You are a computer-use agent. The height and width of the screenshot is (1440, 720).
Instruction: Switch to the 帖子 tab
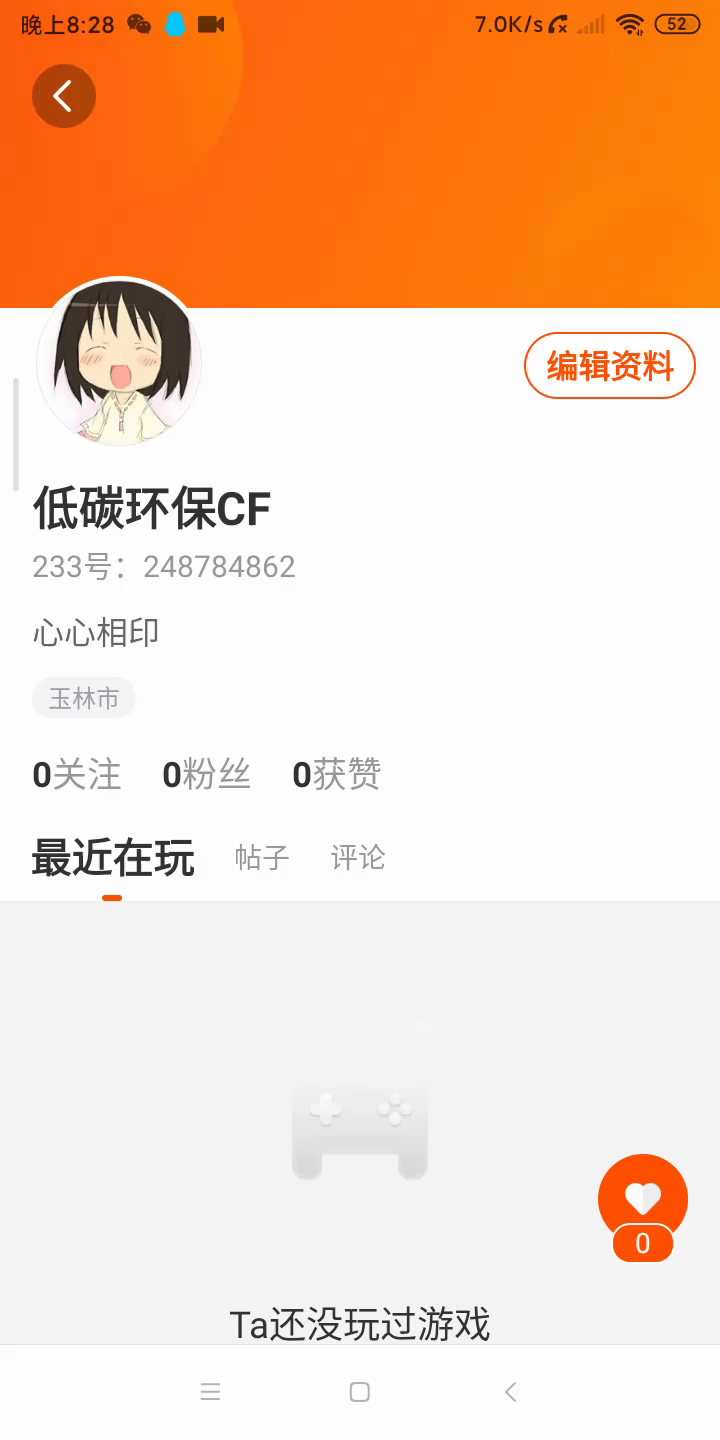point(262,858)
